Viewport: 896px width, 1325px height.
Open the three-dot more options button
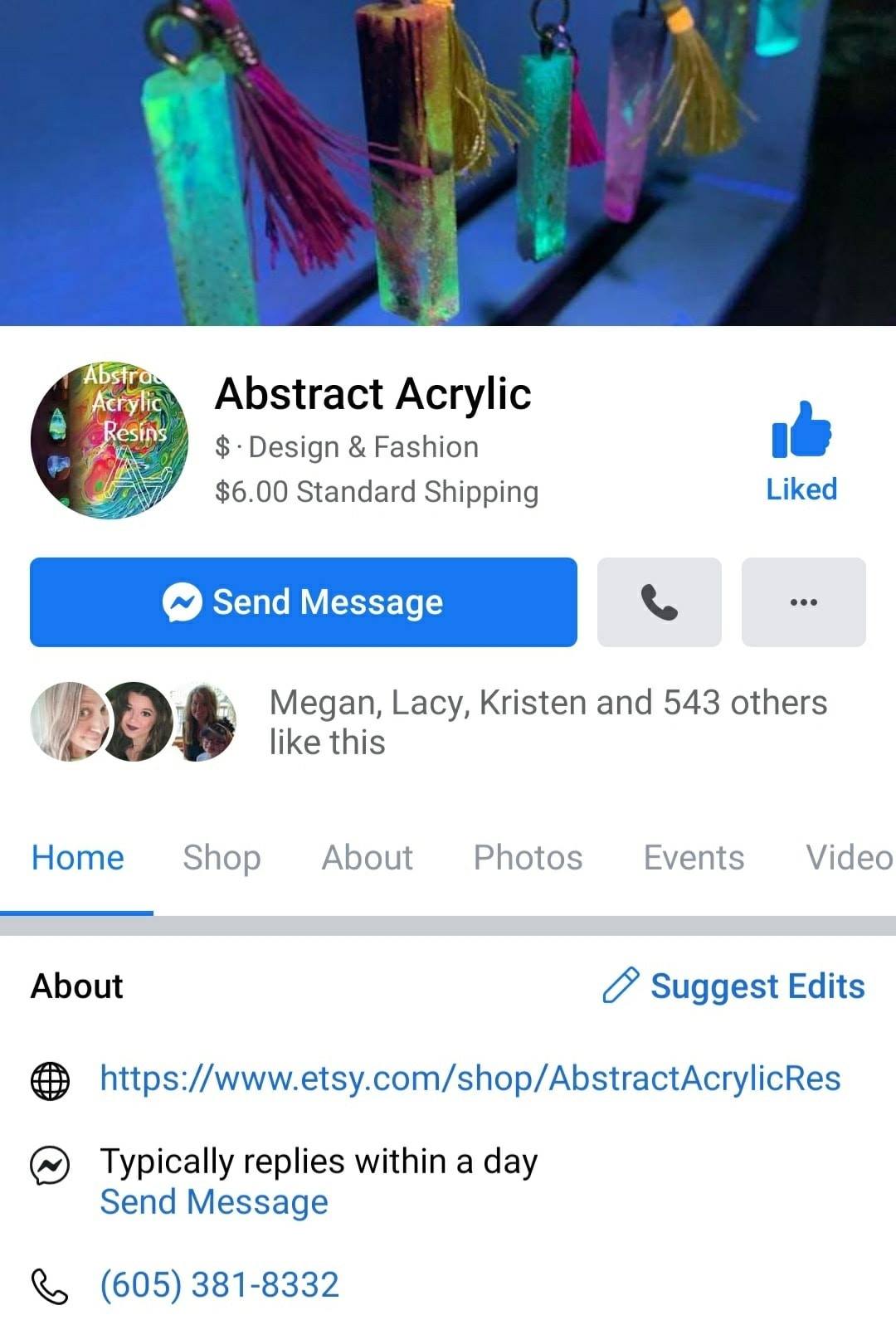[802, 602]
